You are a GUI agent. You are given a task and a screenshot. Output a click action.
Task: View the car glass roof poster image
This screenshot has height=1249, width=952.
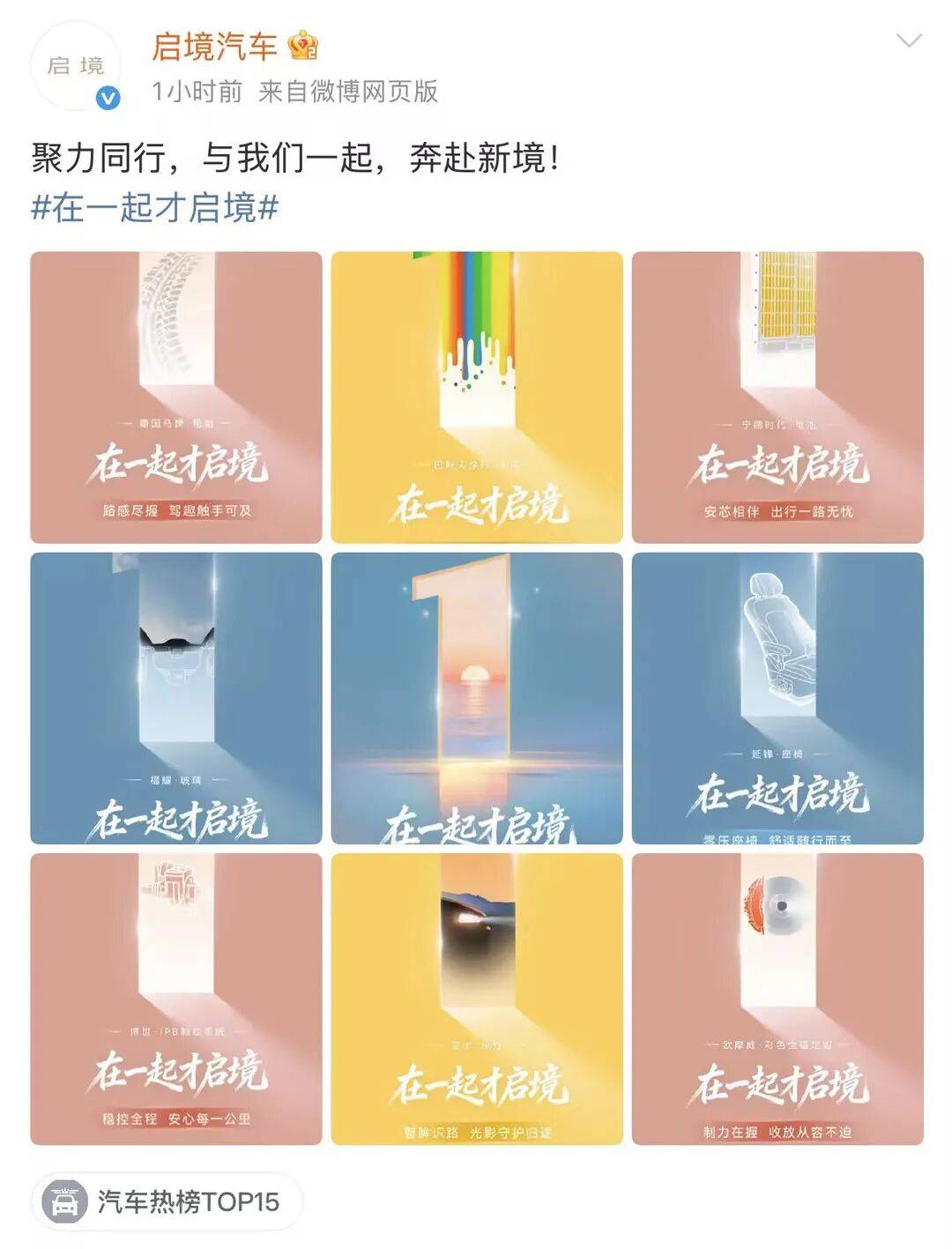point(176,698)
